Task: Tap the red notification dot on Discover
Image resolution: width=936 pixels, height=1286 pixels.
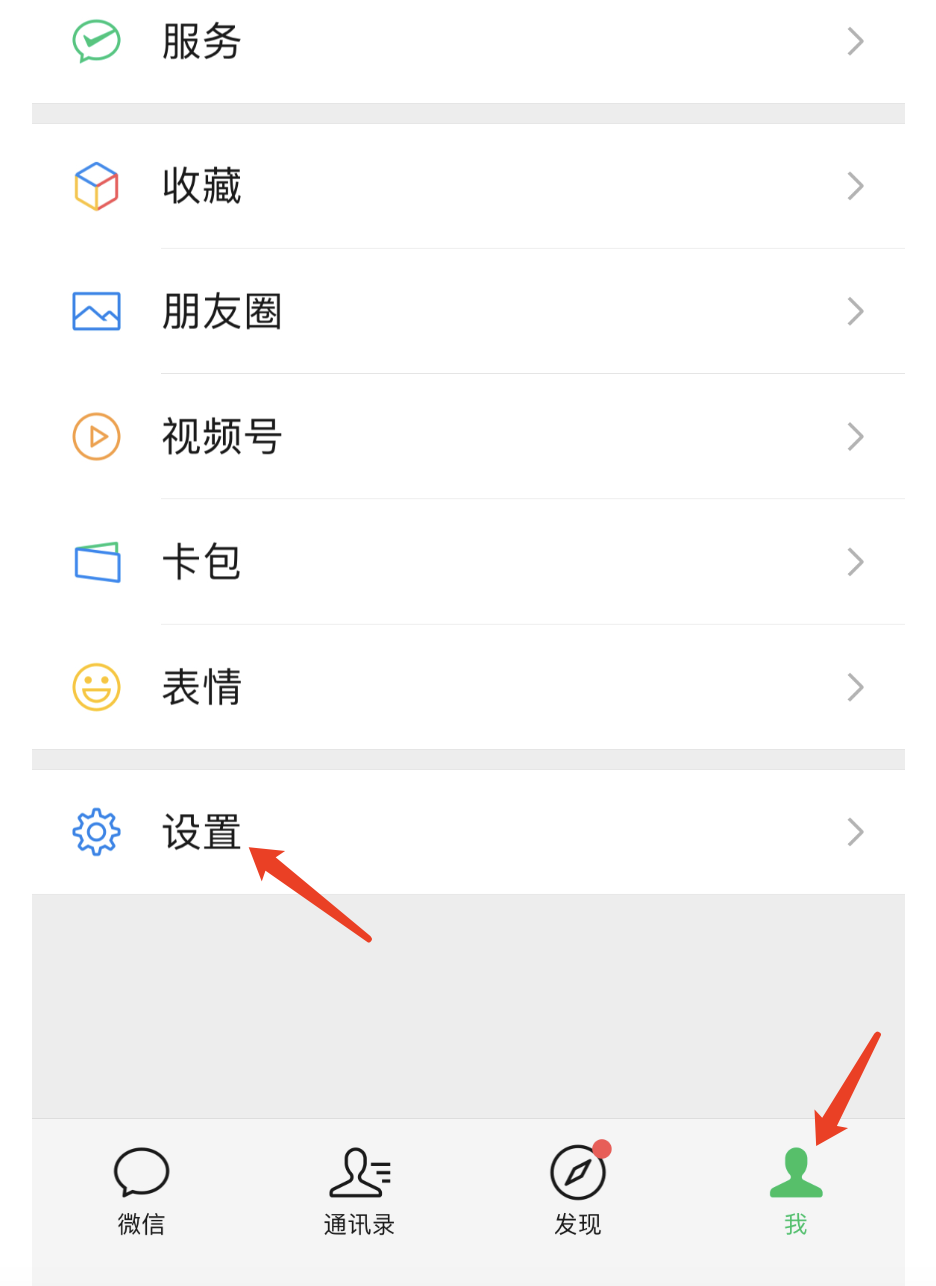Action: tap(604, 1150)
